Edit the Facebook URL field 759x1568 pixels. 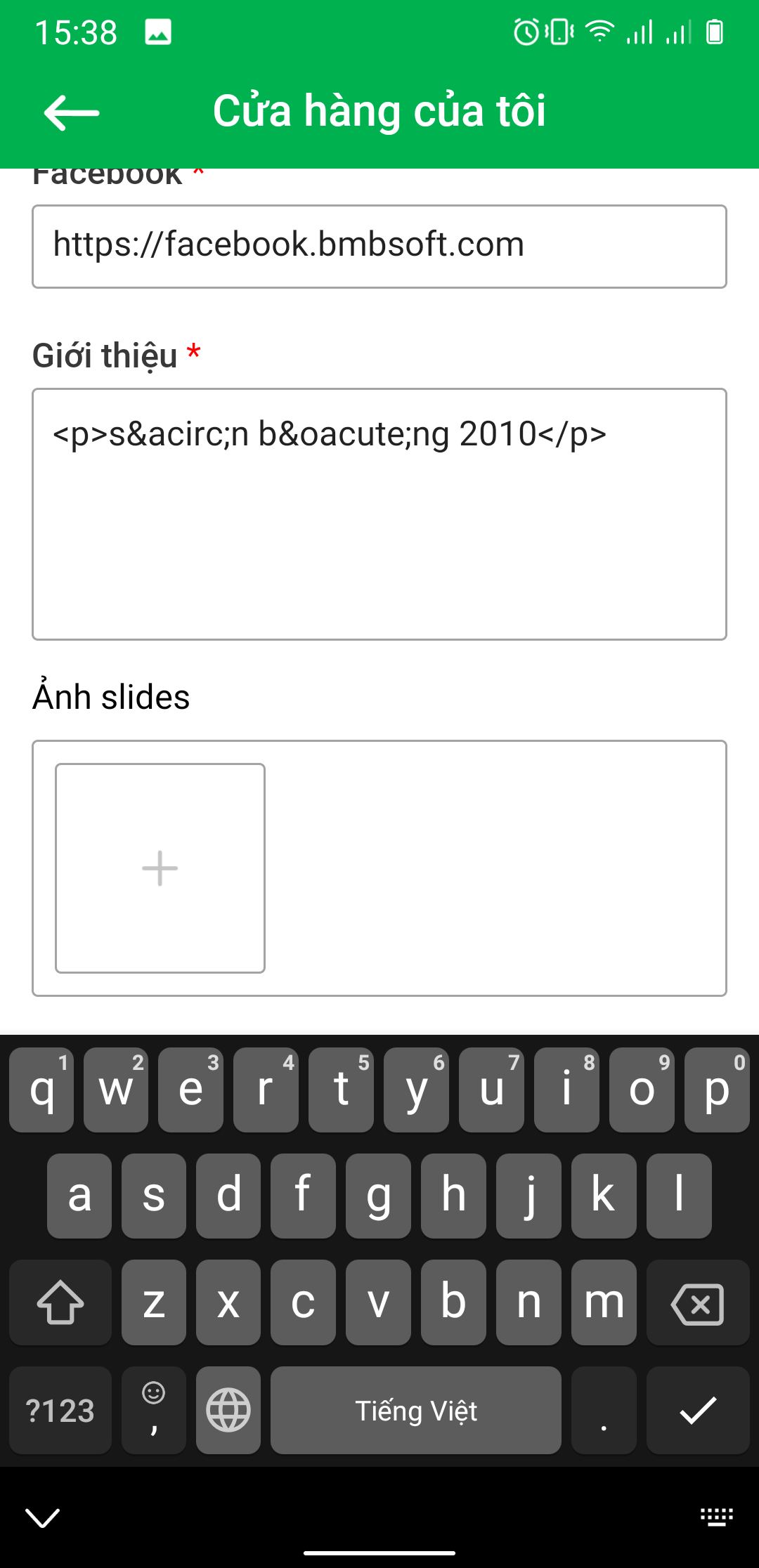(x=379, y=246)
